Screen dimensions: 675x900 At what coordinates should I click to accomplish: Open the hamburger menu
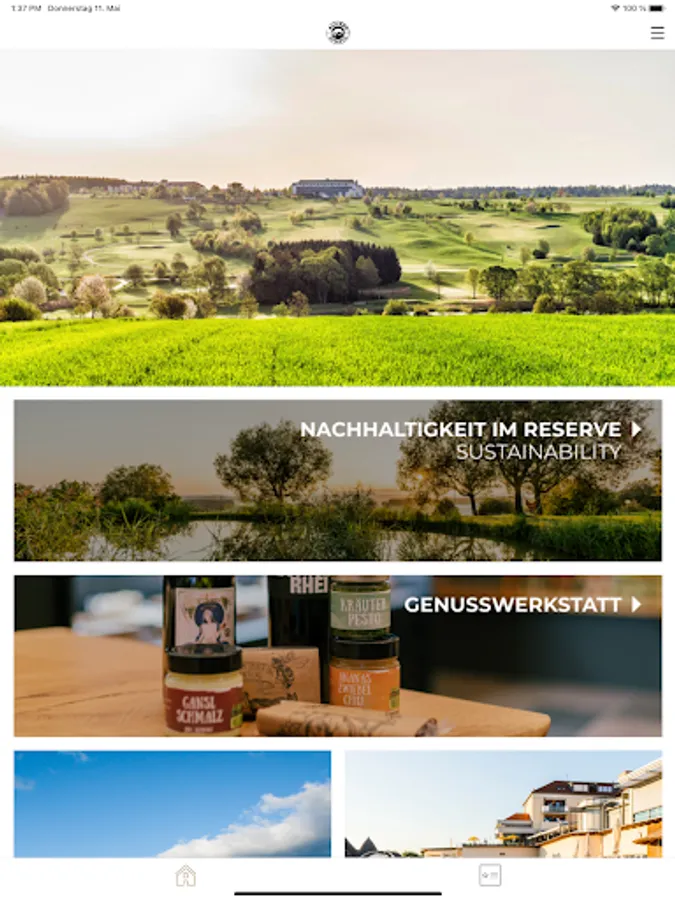657,33
